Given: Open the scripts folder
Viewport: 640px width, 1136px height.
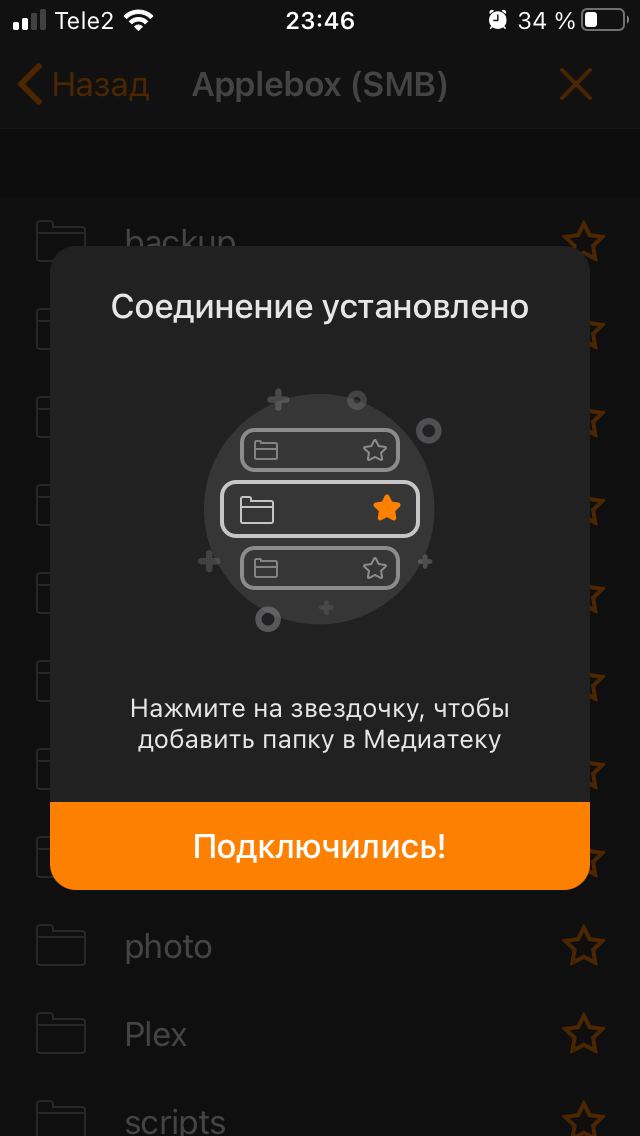Looking at the screenshot, I should [175, 1120].
